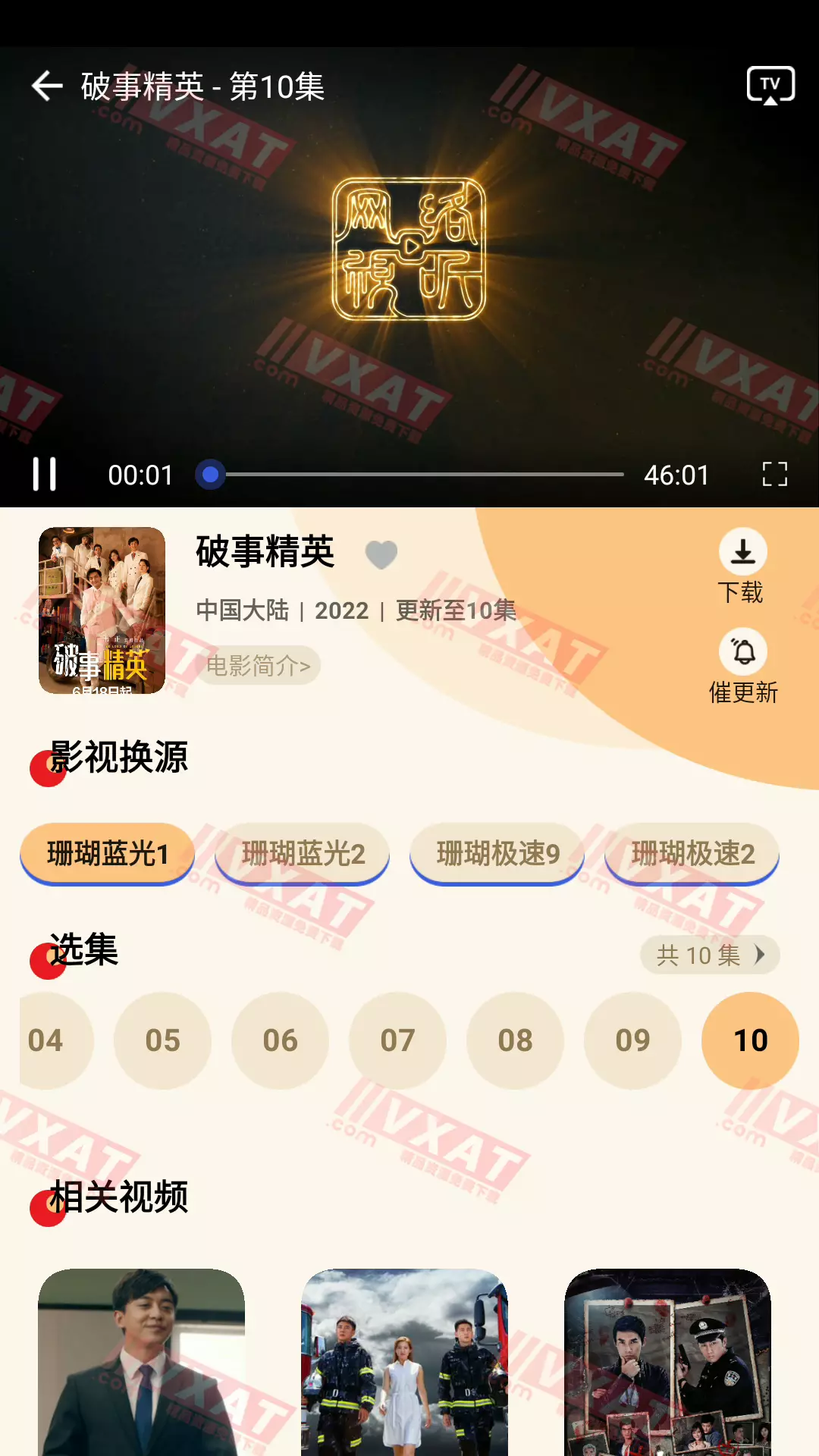Switch source to 珊瑚极速9
Image resolution: width=819 pixels, height=1456 pixels.
497,854
